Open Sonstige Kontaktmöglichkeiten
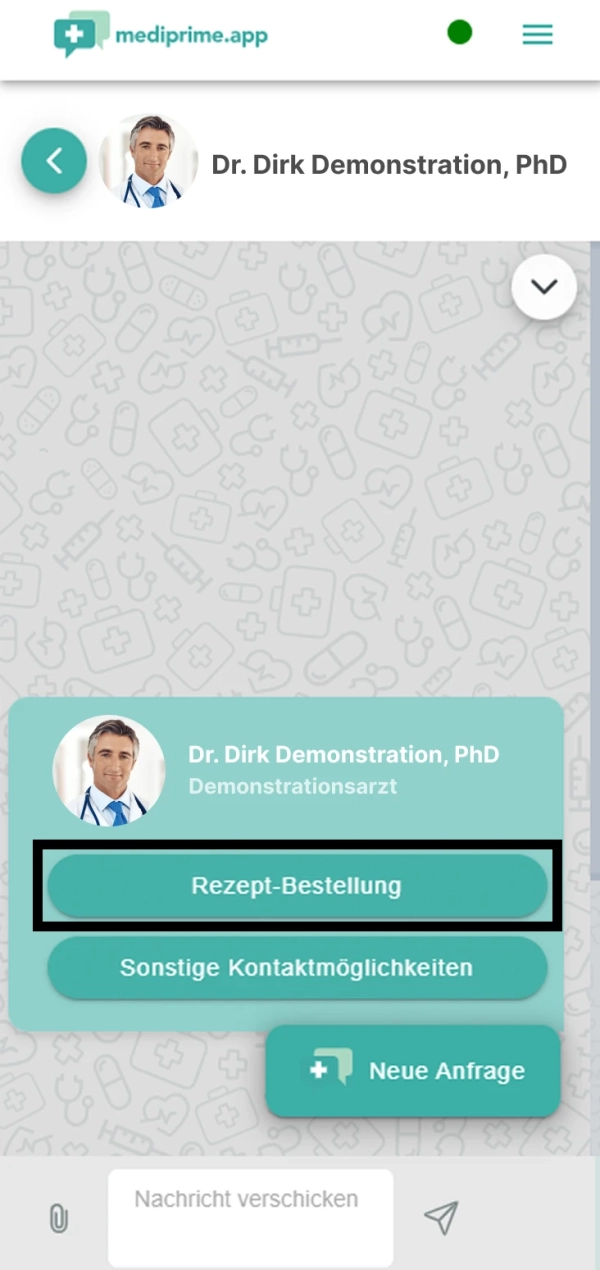This screenshot has width=600, height=1270. [x=297, y=968]
